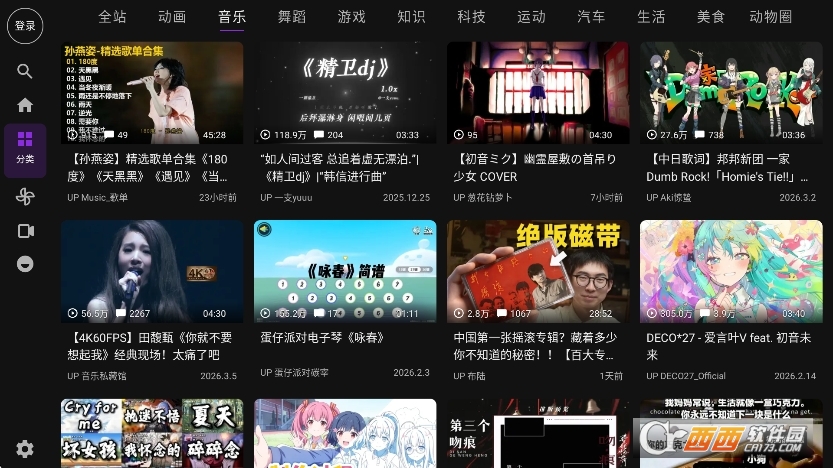Switch to the 动画 tab

tap(172, 16)
